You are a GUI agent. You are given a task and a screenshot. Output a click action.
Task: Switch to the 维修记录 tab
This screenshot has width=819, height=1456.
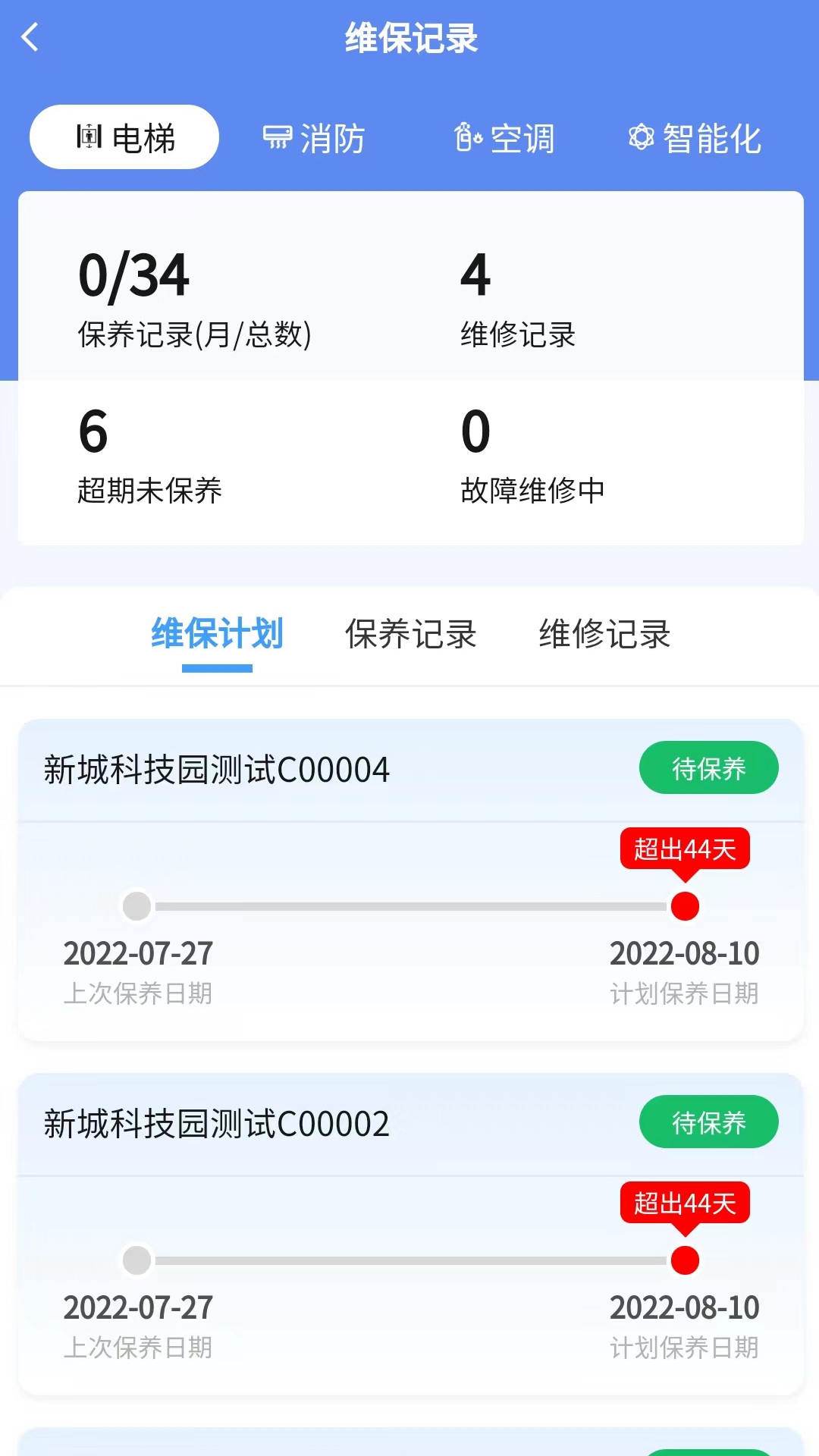click(605, 634)
